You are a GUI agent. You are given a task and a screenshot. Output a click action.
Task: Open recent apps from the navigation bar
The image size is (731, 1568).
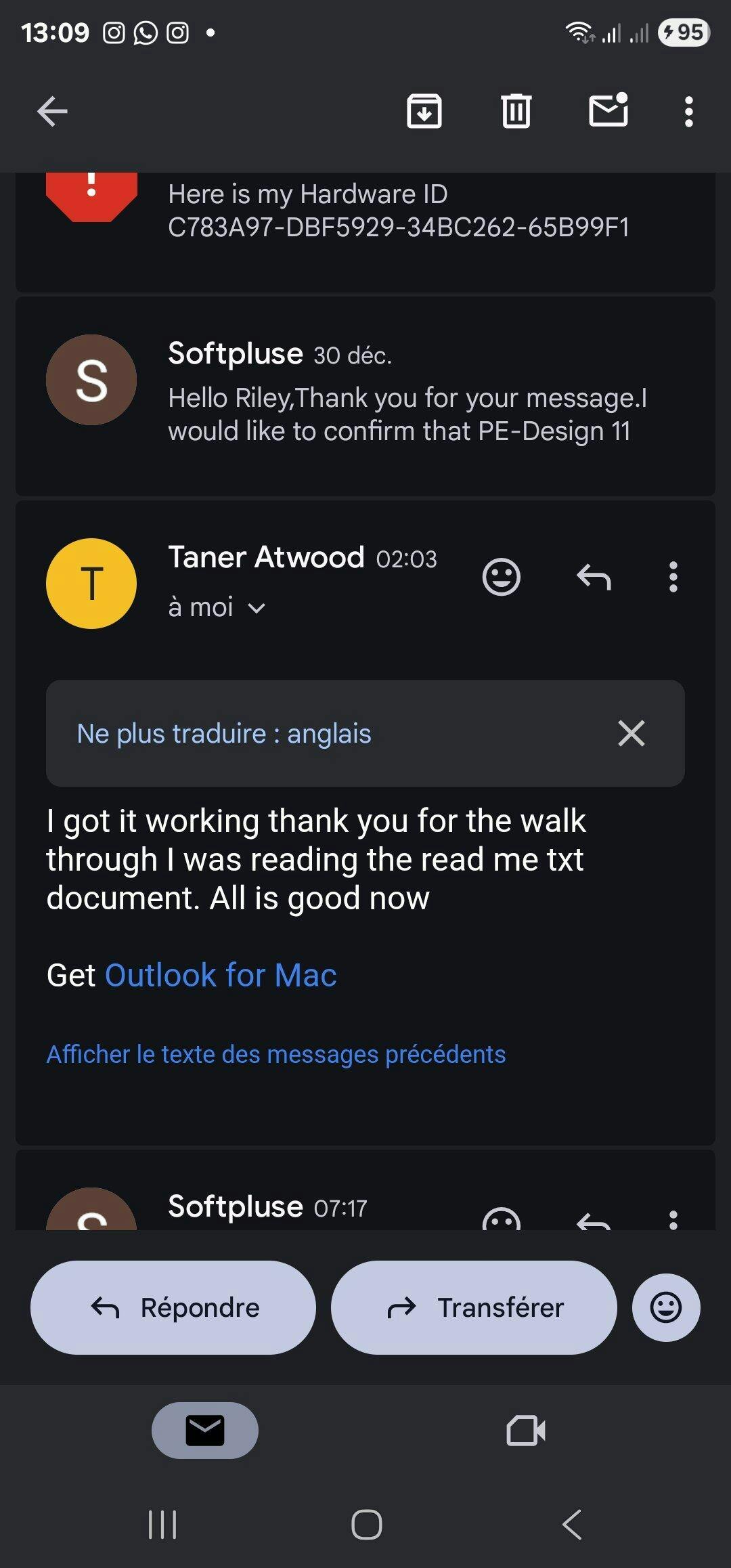(162, 1525)
